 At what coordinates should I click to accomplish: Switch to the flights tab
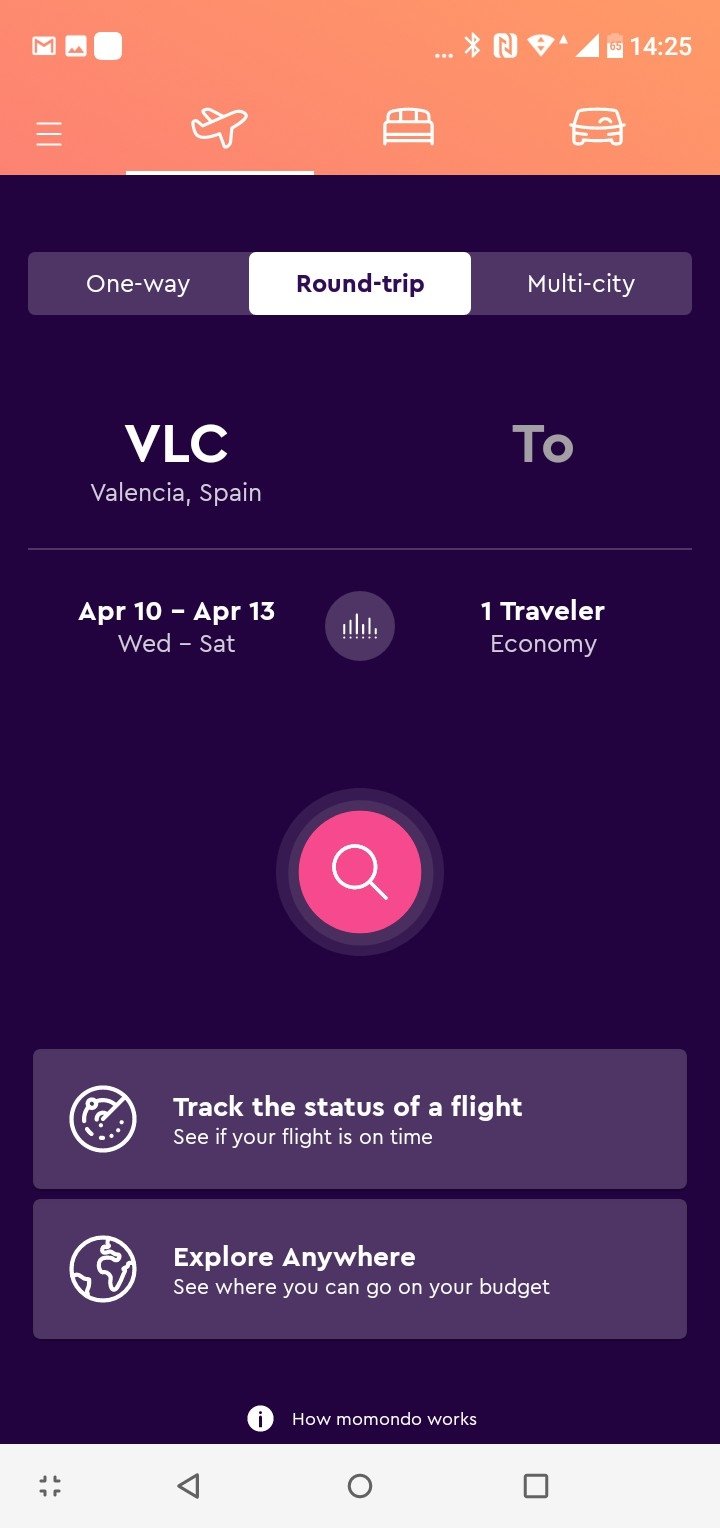[220, 129]
